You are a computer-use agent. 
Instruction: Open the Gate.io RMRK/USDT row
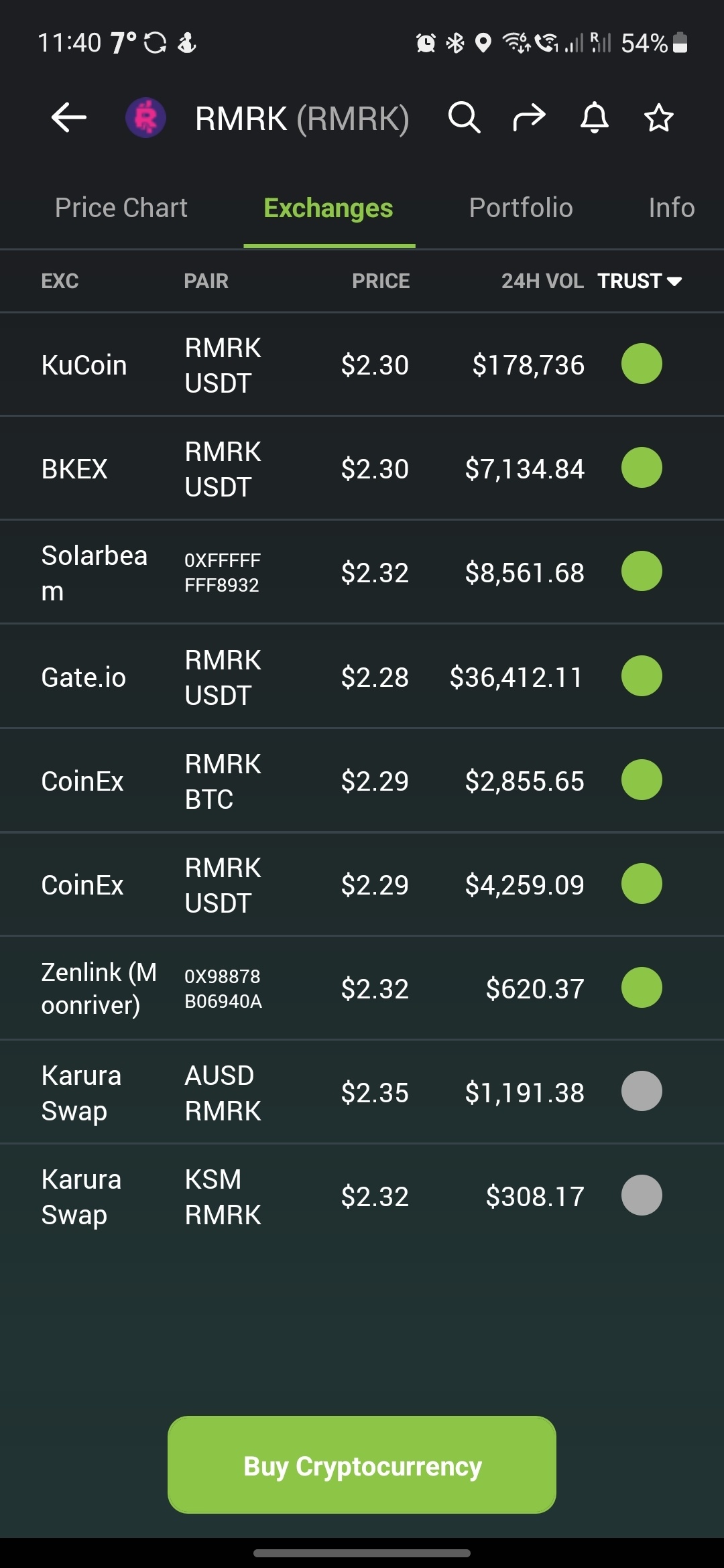coord(362,677)
